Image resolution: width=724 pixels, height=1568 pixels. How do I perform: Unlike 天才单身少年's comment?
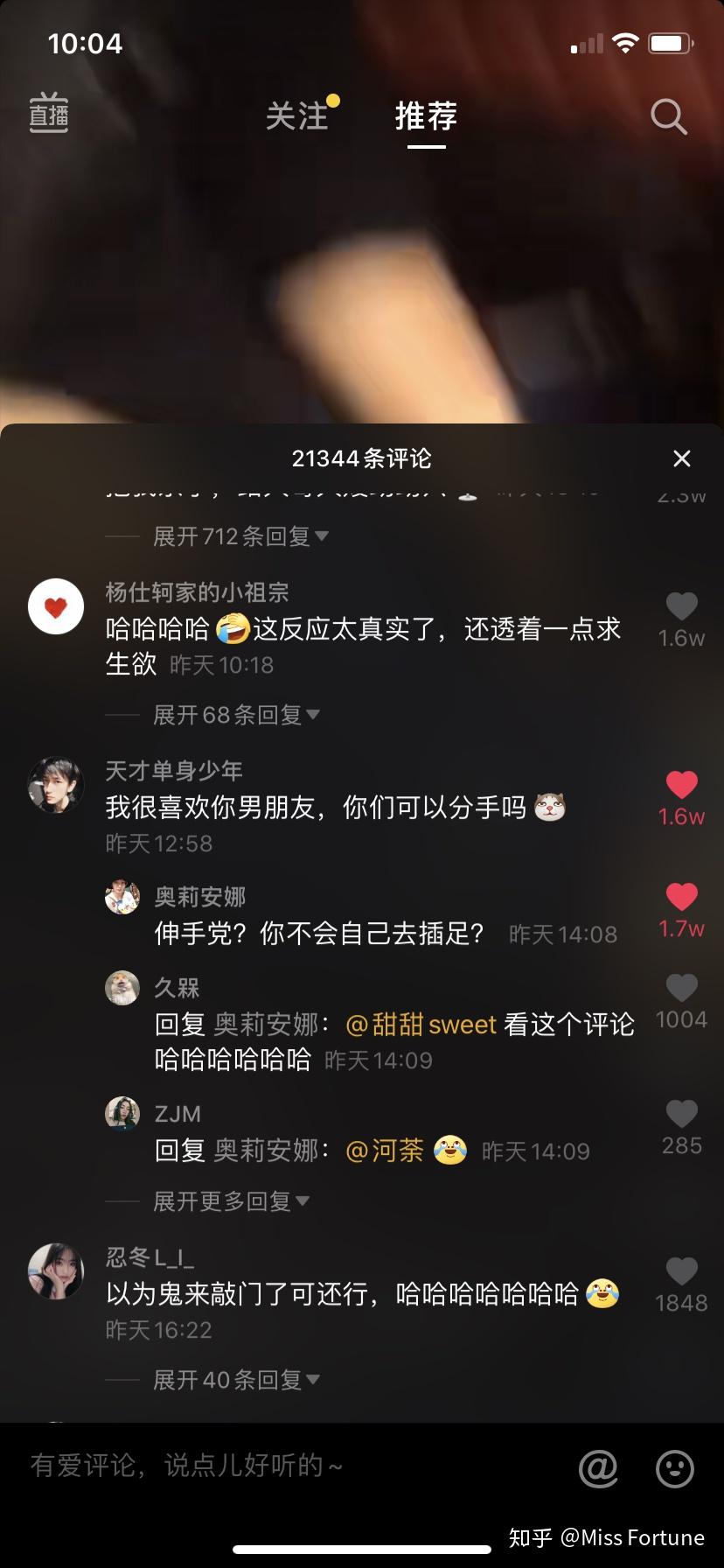(681, 785)
